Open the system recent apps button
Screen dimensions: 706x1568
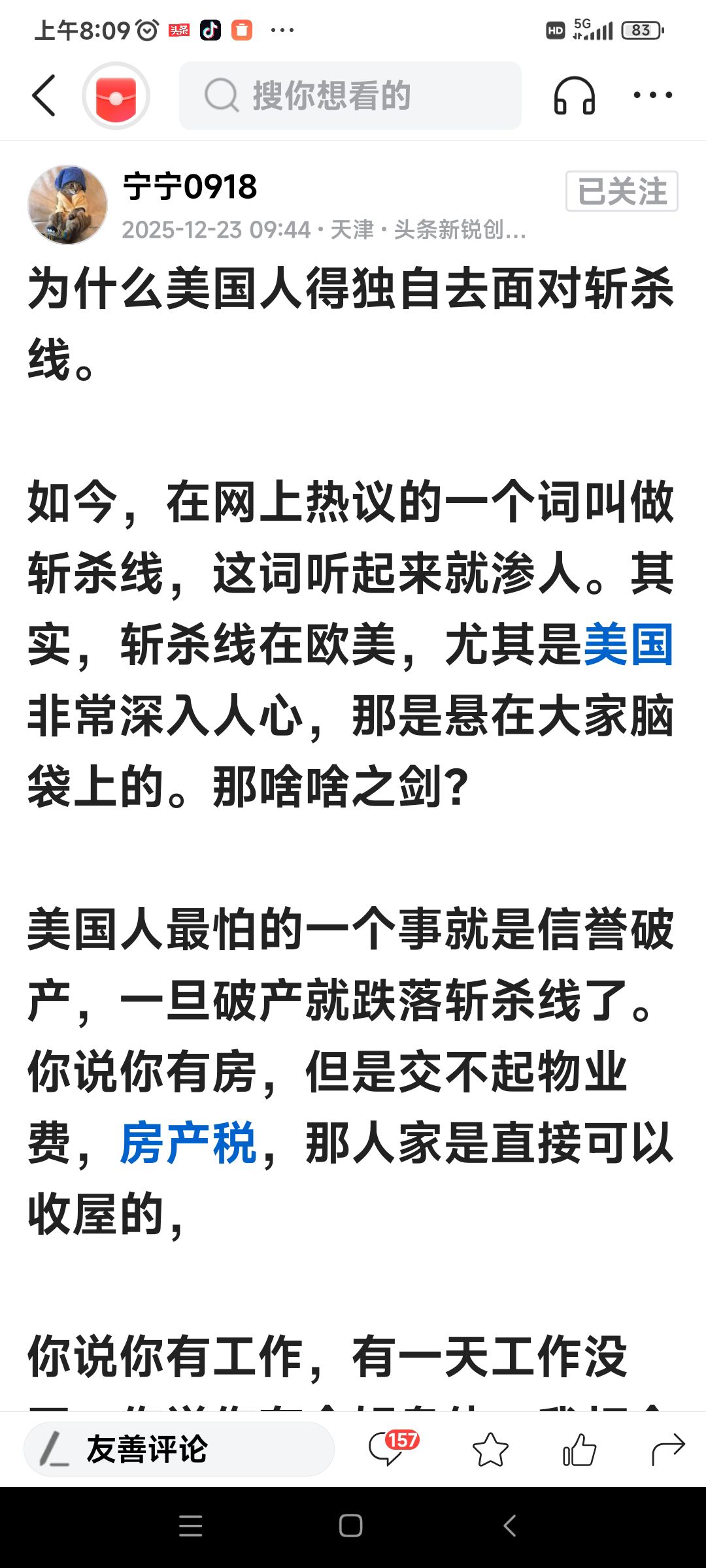click(191, 1526)
